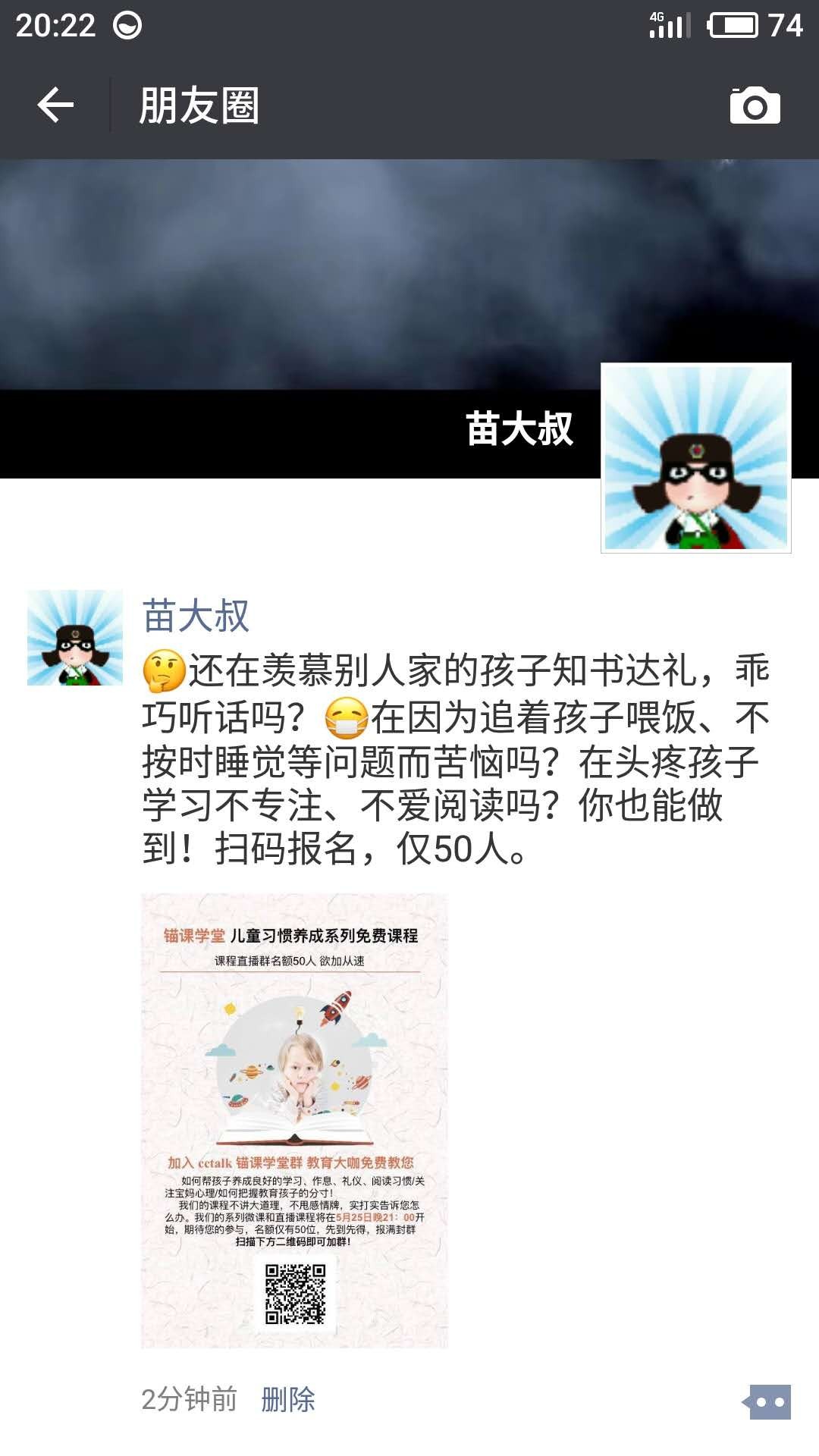Open the small 苗大叔 avatar beside the post
The height and width of the screenshot is (1456, 819).
tap(74, 638)
